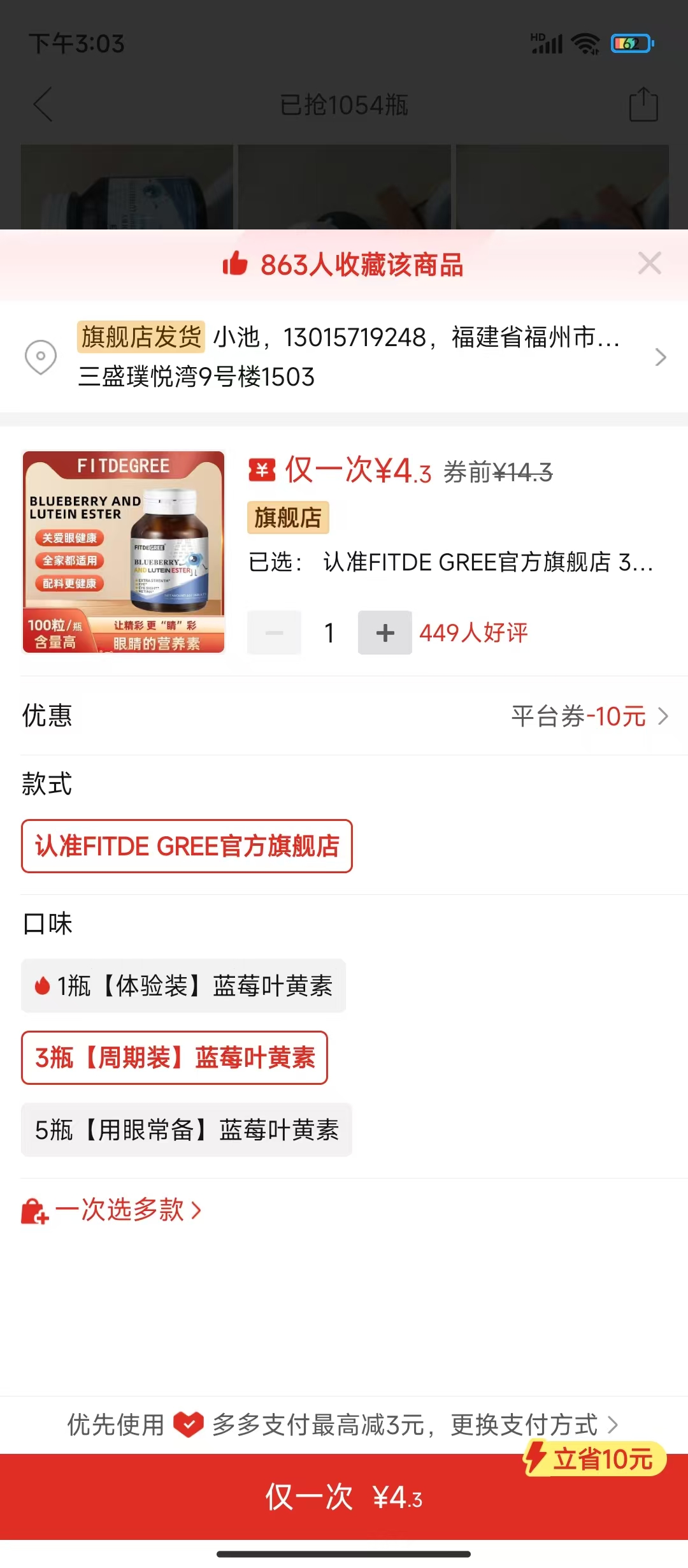Screen dimensions: 688x1568
Task: Select the 认准FITDE GREE官方旗舰店 style chip
Action: [x=187, y=846]
